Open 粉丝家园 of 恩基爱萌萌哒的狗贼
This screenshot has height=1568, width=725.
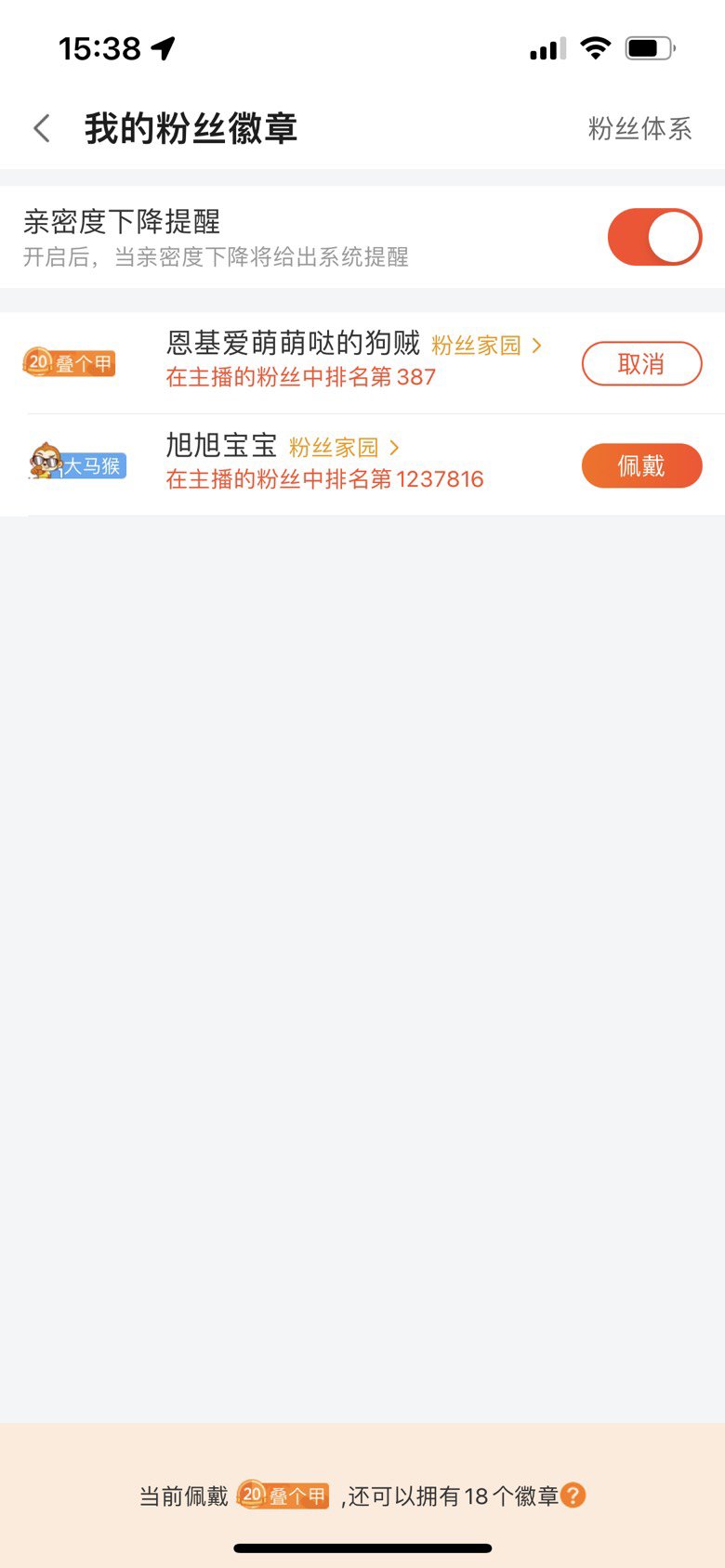pos(486,346)
